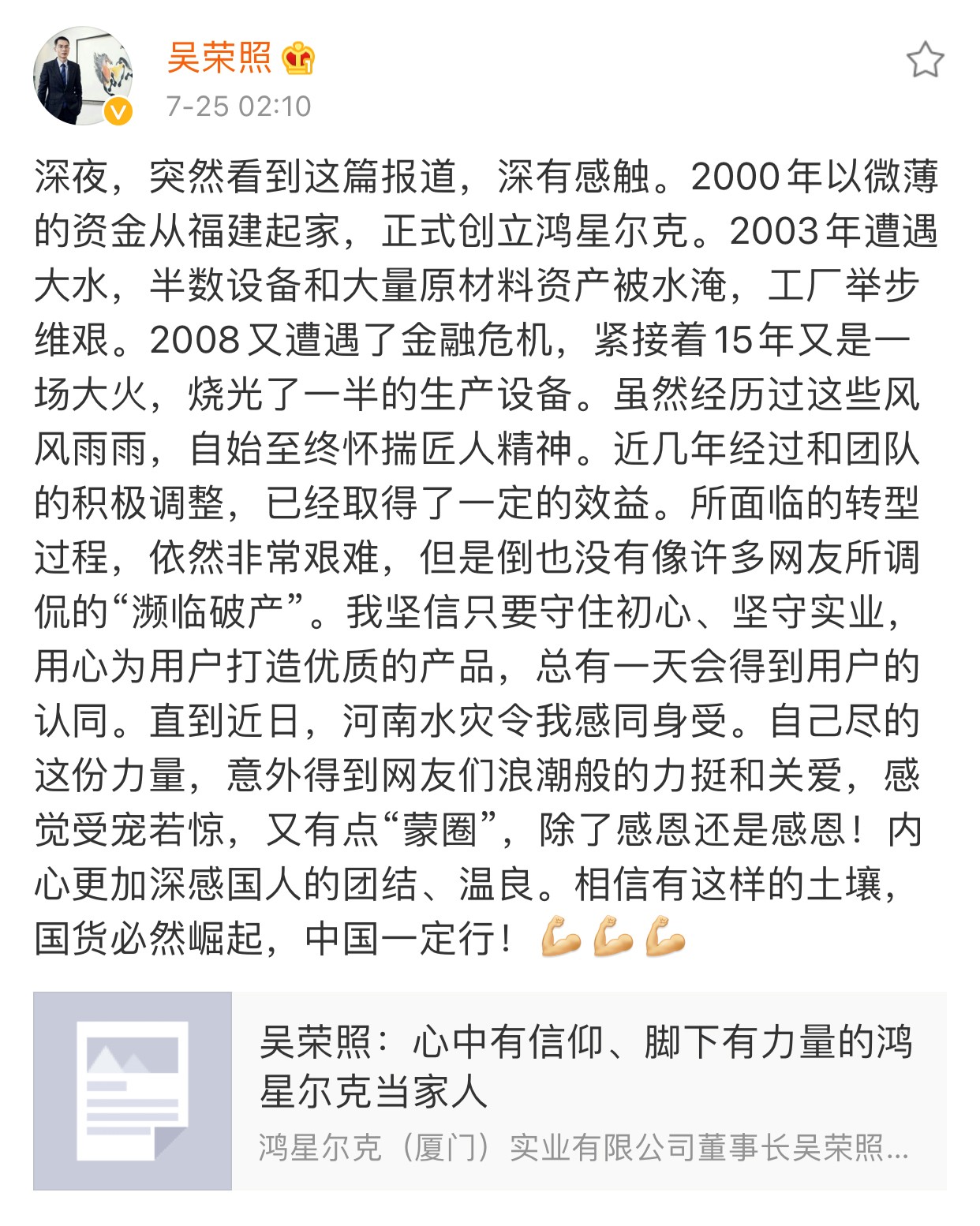Tap the username 吴荣照
The height and width of the screenshot is (1226, 980).
pyautogui.click(x=219, y=58)
